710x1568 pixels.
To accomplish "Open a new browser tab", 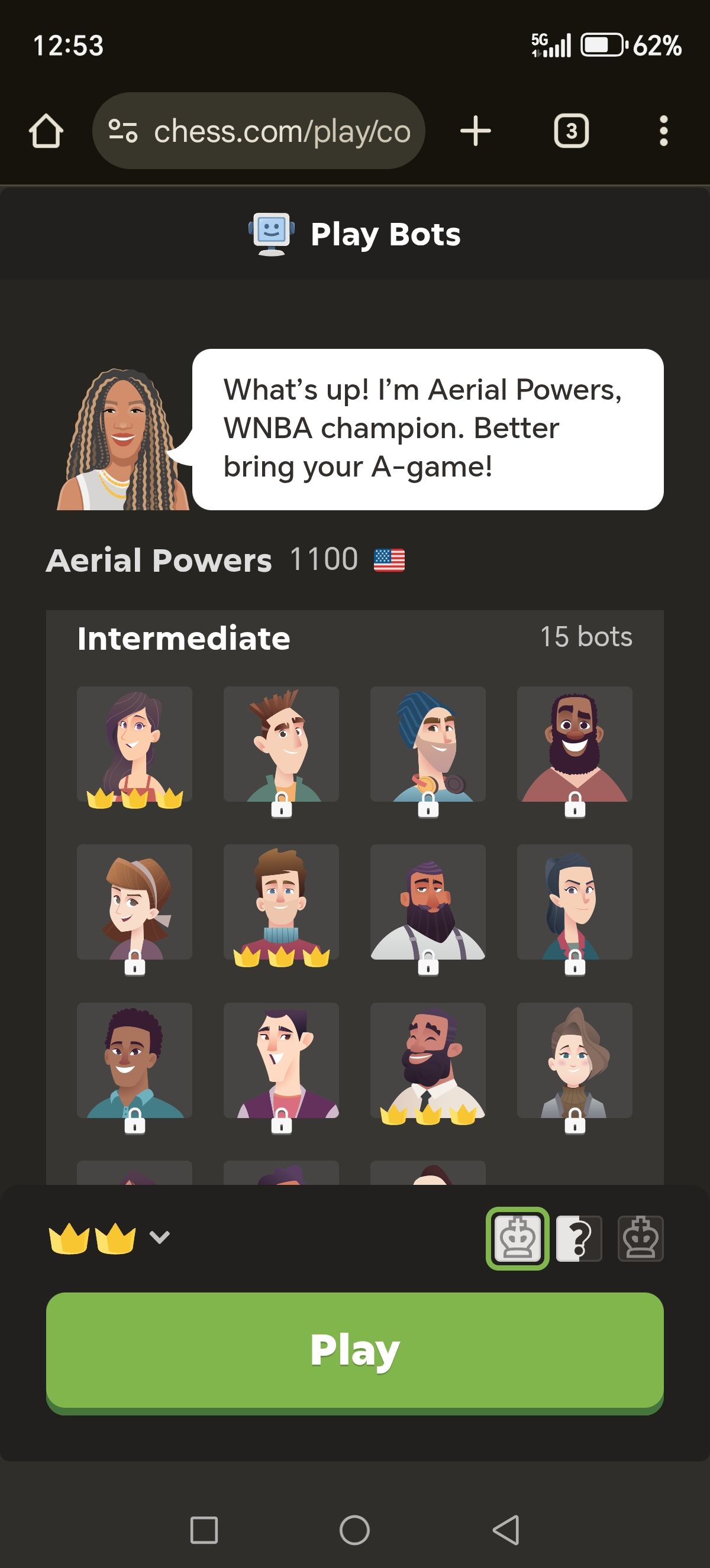I will pos(475,131).
